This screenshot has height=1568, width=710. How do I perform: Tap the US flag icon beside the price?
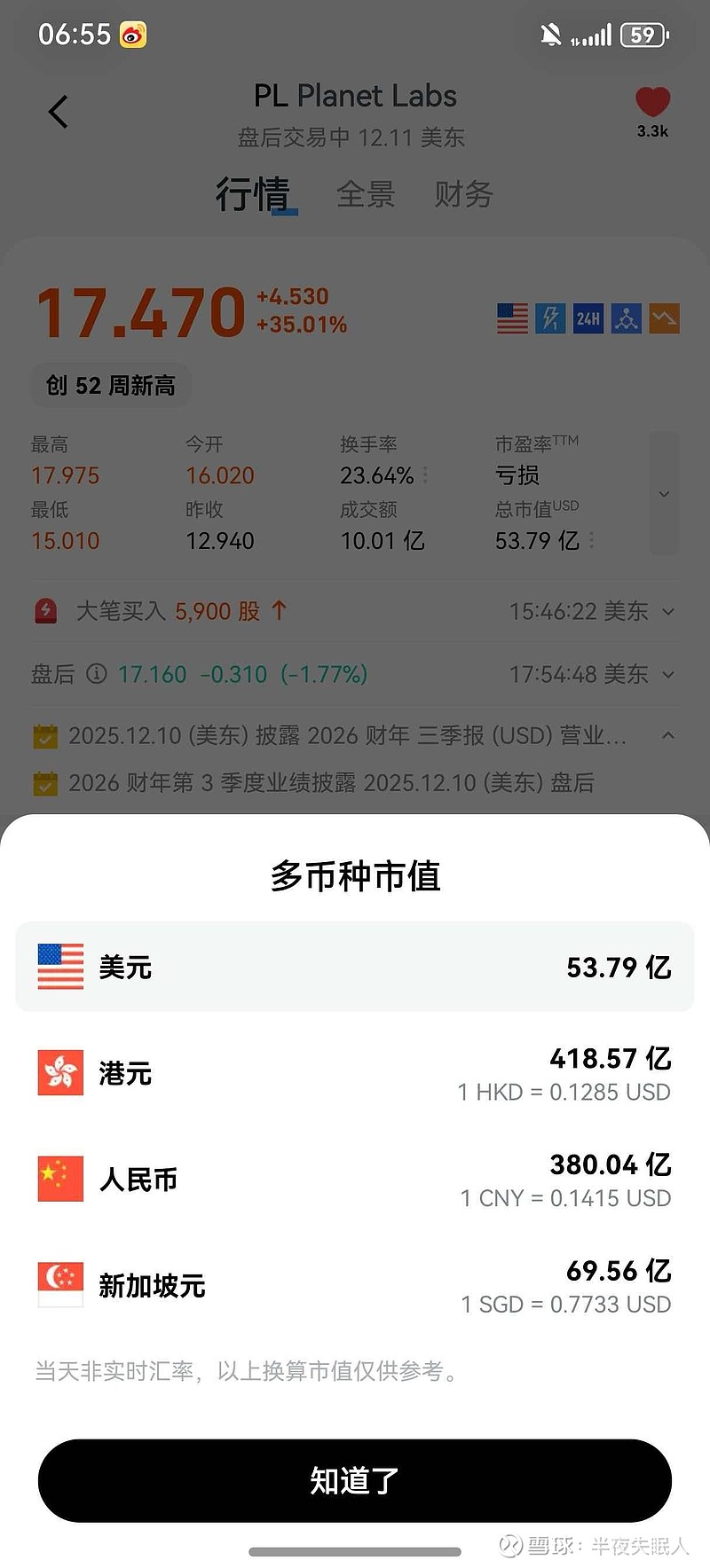tap(513, 318)
